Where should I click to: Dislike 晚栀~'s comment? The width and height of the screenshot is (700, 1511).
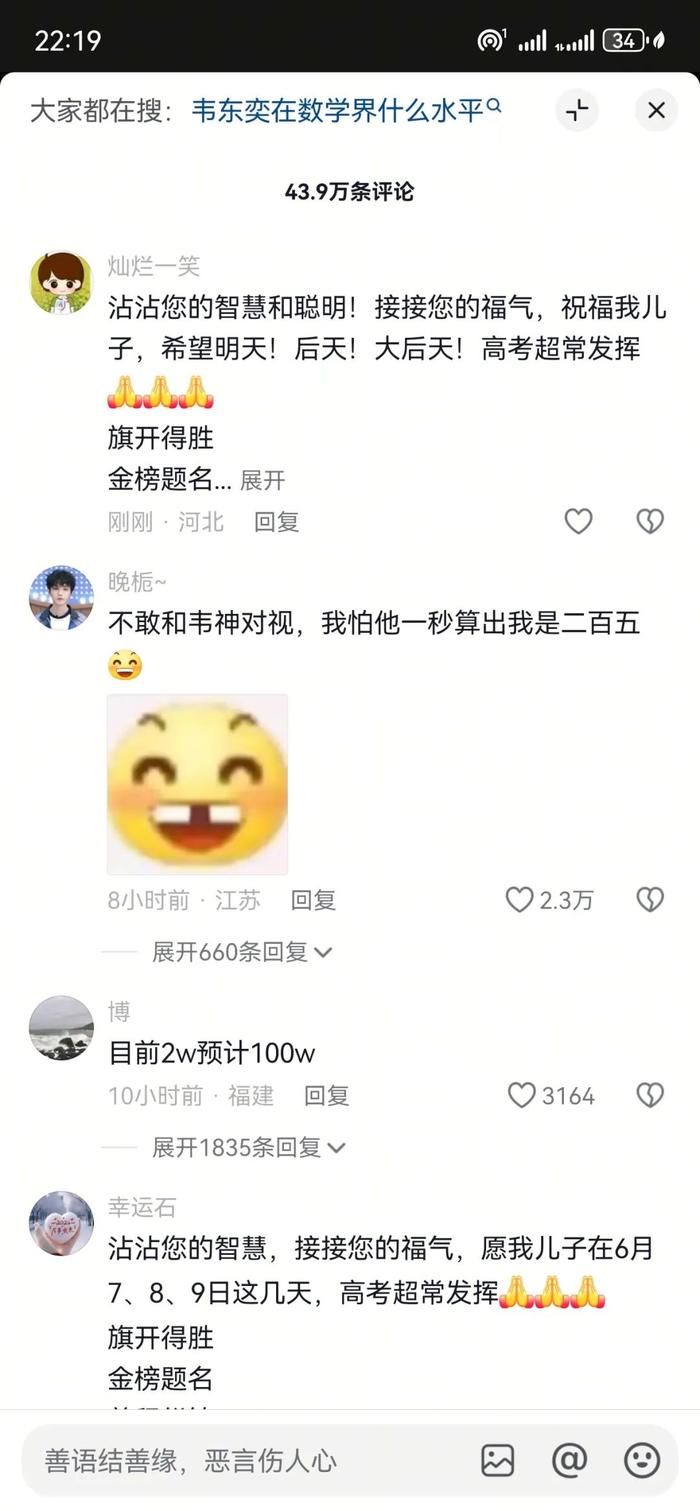click(x=650, y=900)
